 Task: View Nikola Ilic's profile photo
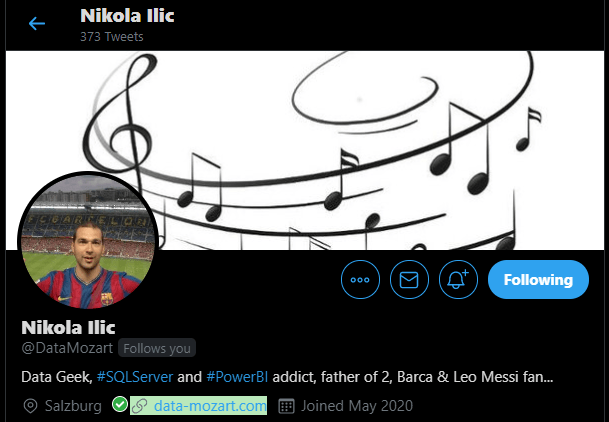88,241
